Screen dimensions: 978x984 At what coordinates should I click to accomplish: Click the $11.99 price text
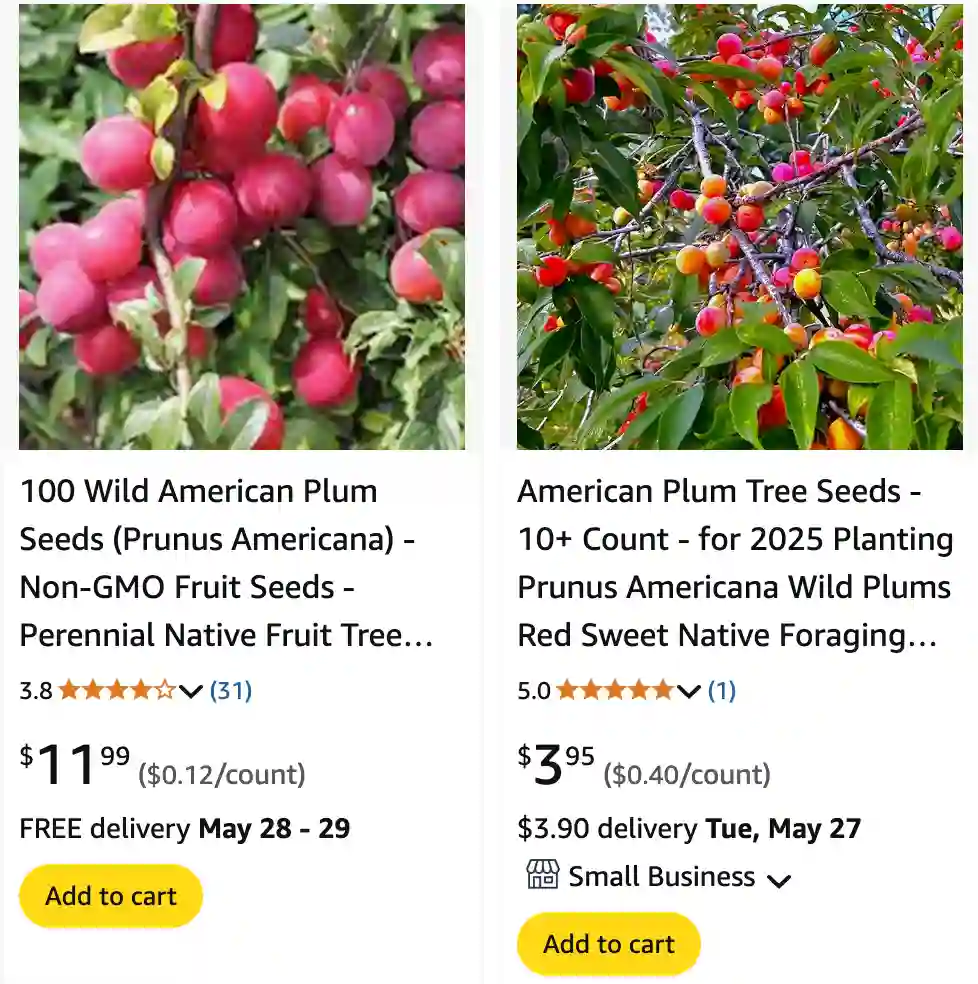[x=68, y=767]
